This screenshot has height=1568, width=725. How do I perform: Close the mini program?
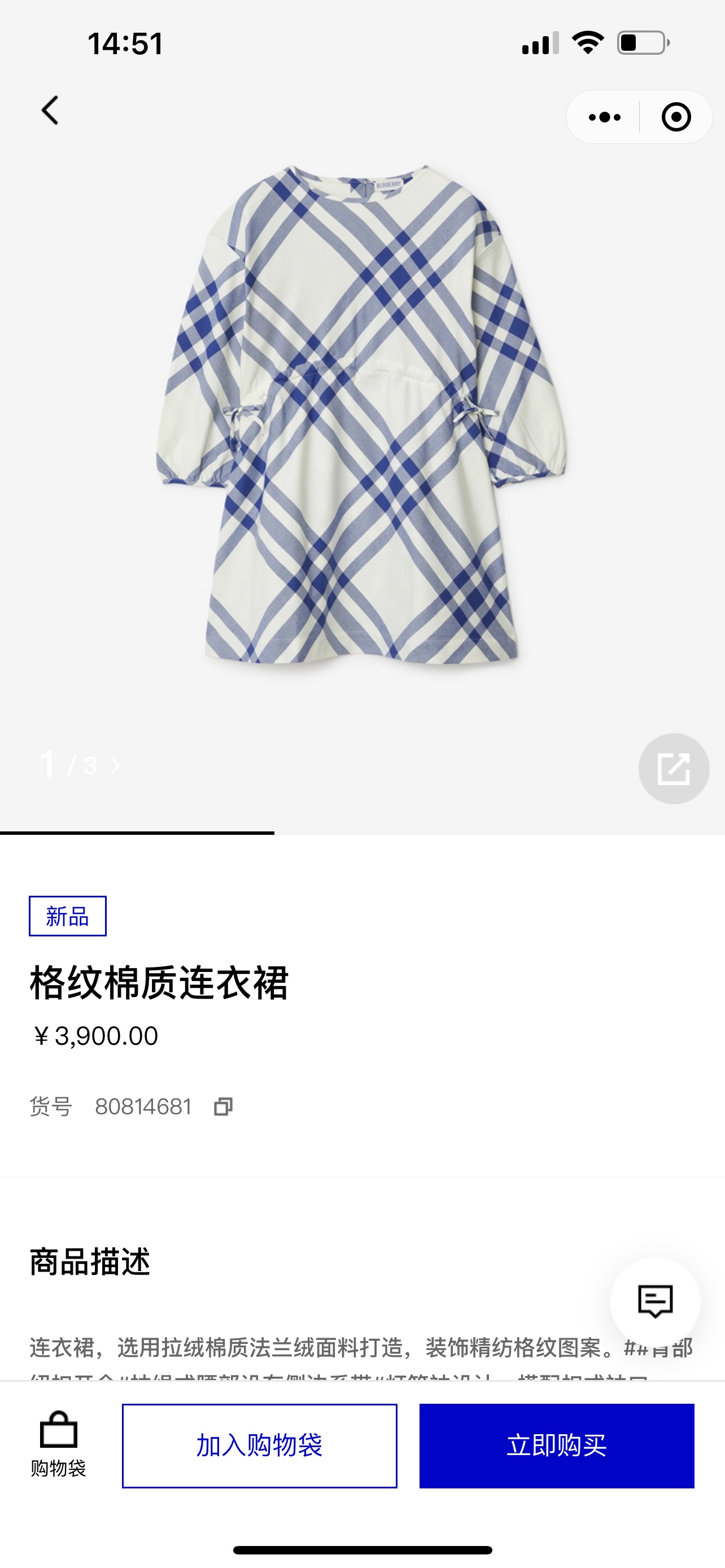coord(676,117)
